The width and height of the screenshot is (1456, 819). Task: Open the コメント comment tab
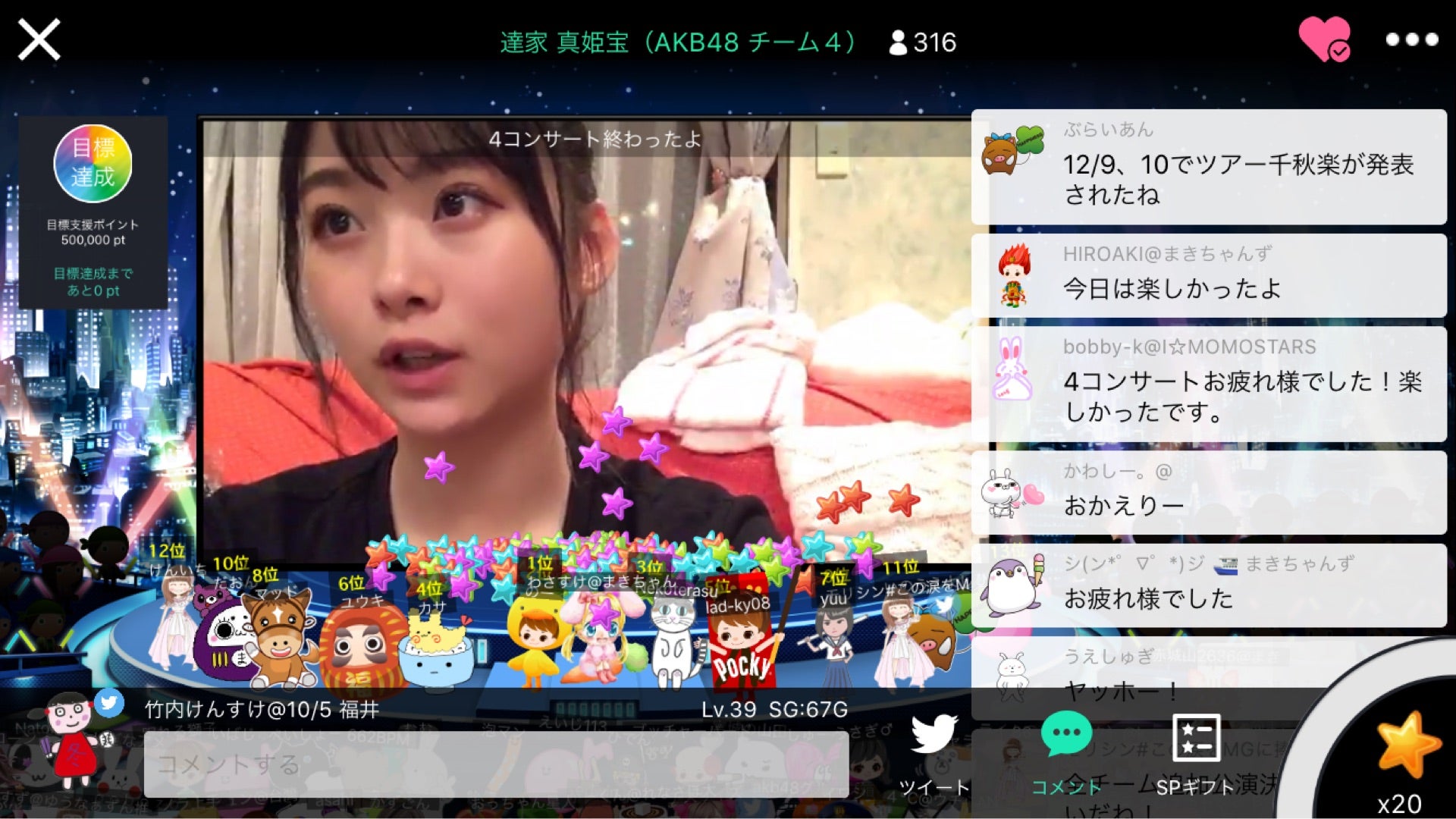(x=1066, y=751)
